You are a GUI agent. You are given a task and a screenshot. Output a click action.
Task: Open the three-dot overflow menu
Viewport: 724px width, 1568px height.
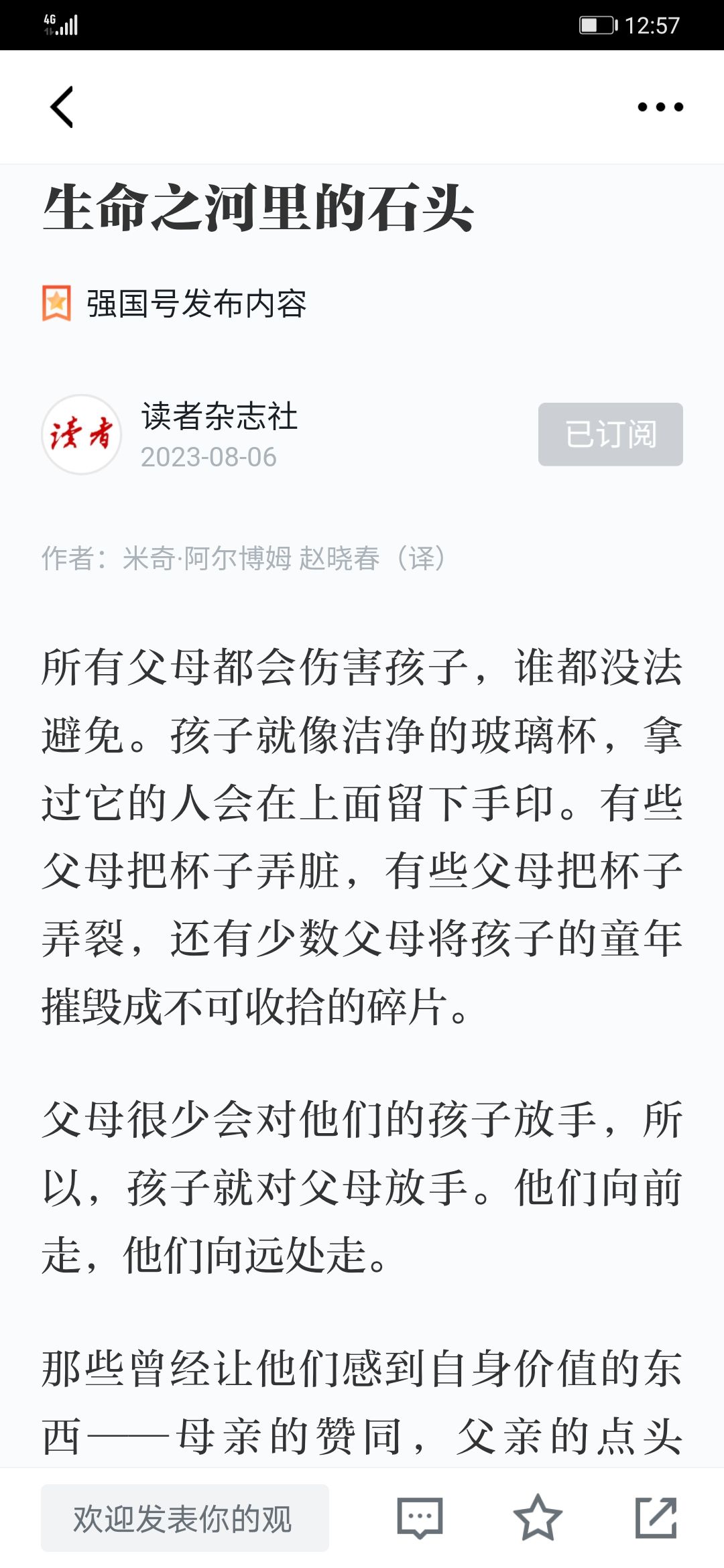[660, 107]
